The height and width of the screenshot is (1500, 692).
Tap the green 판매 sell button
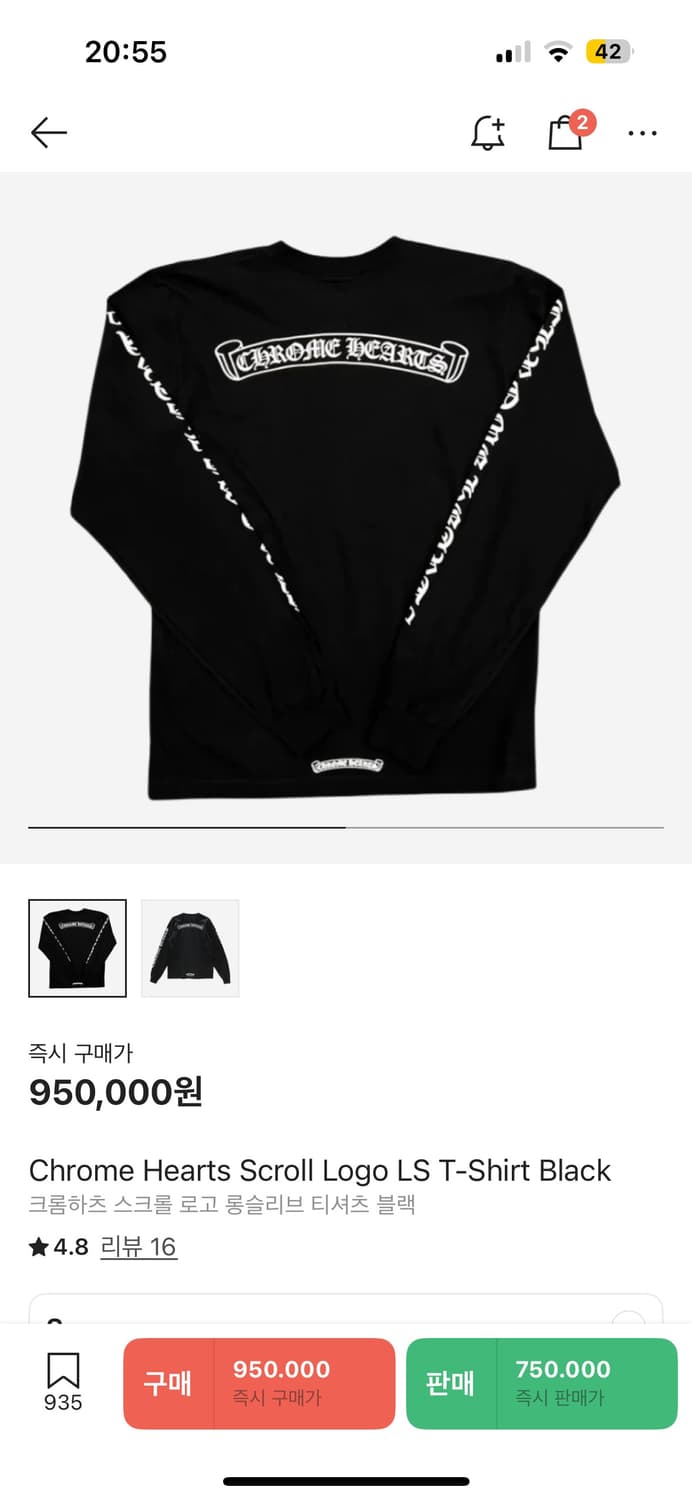[541, 1383]
